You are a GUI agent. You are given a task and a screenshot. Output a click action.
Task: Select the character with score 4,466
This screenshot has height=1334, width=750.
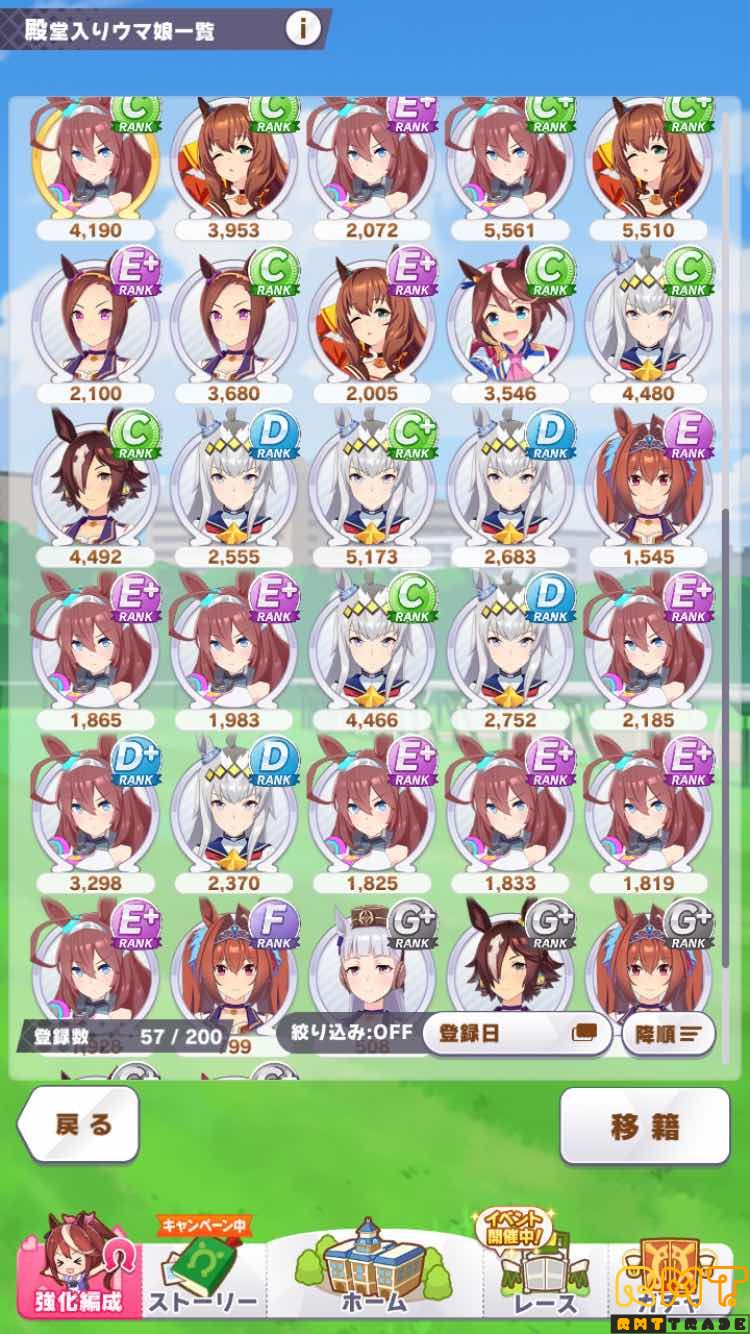click(x=372, y=648)
